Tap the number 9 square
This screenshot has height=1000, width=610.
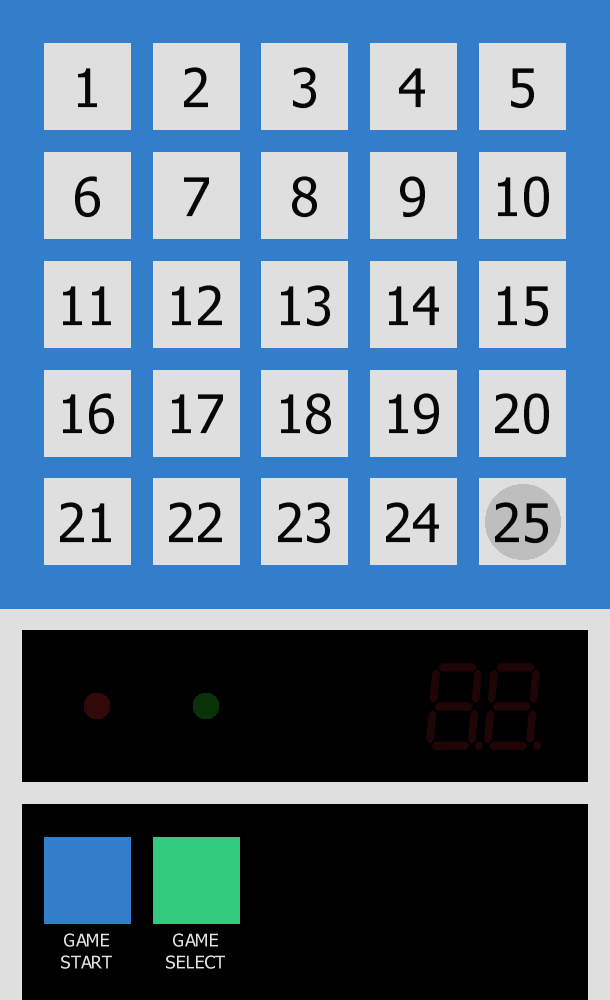[x=413, y=196]
